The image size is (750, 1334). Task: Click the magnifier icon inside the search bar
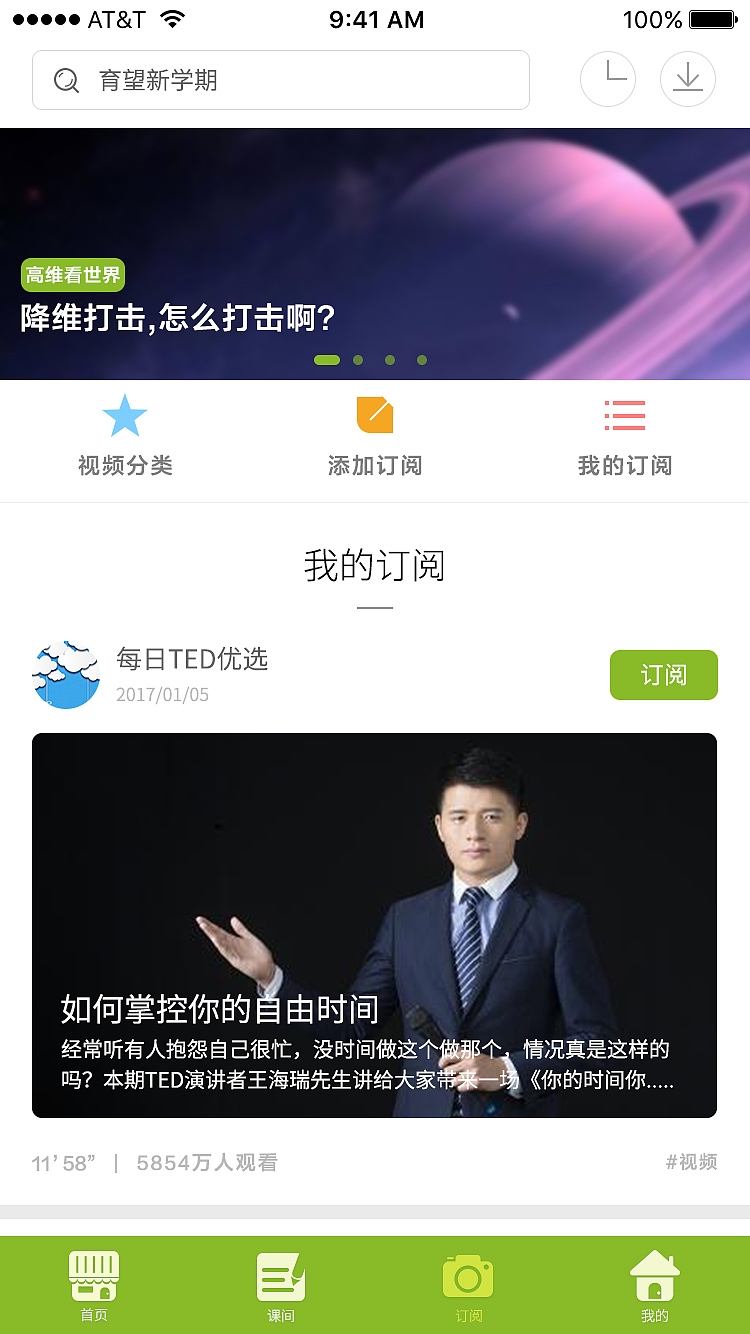(66, 80)
